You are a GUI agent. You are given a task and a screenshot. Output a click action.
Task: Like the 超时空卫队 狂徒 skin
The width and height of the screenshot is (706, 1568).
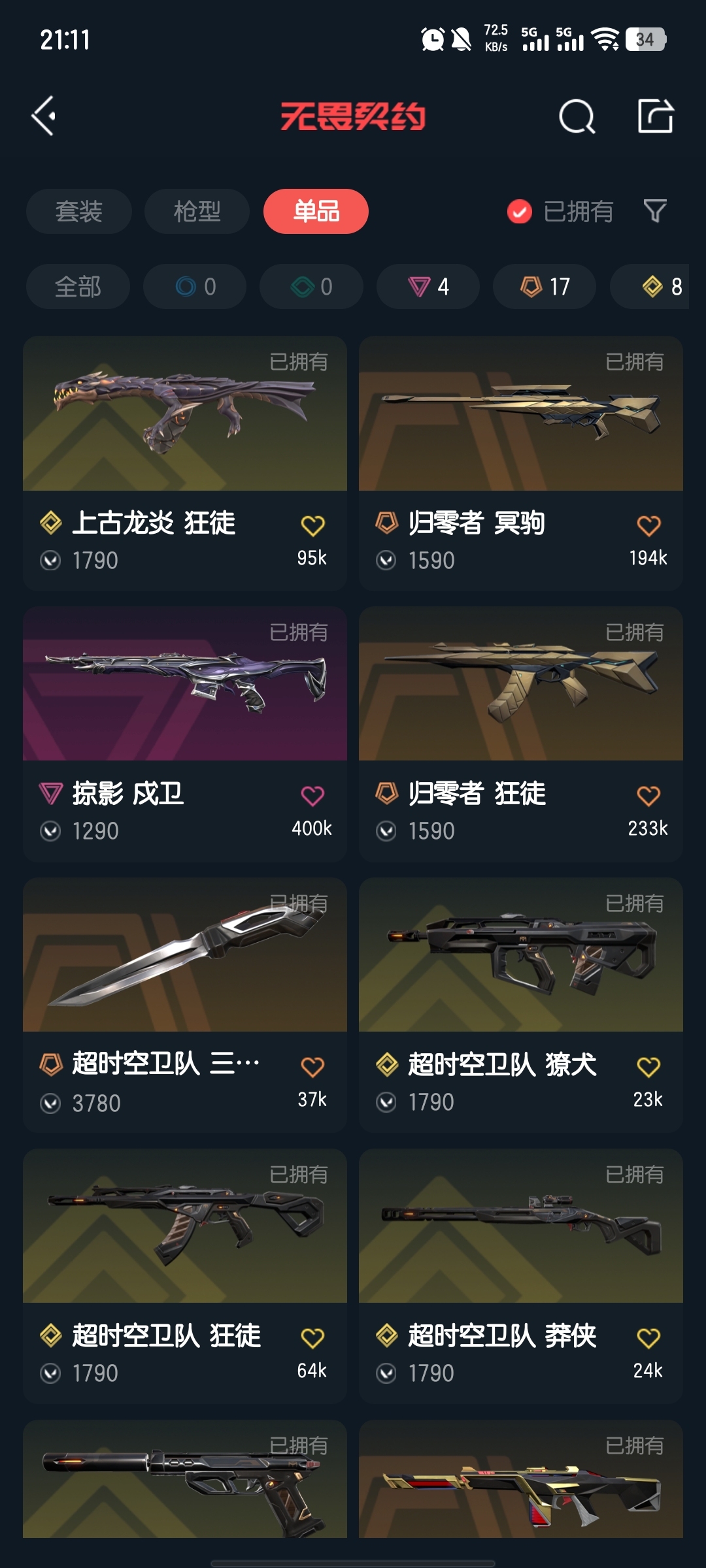[312, 1338]
